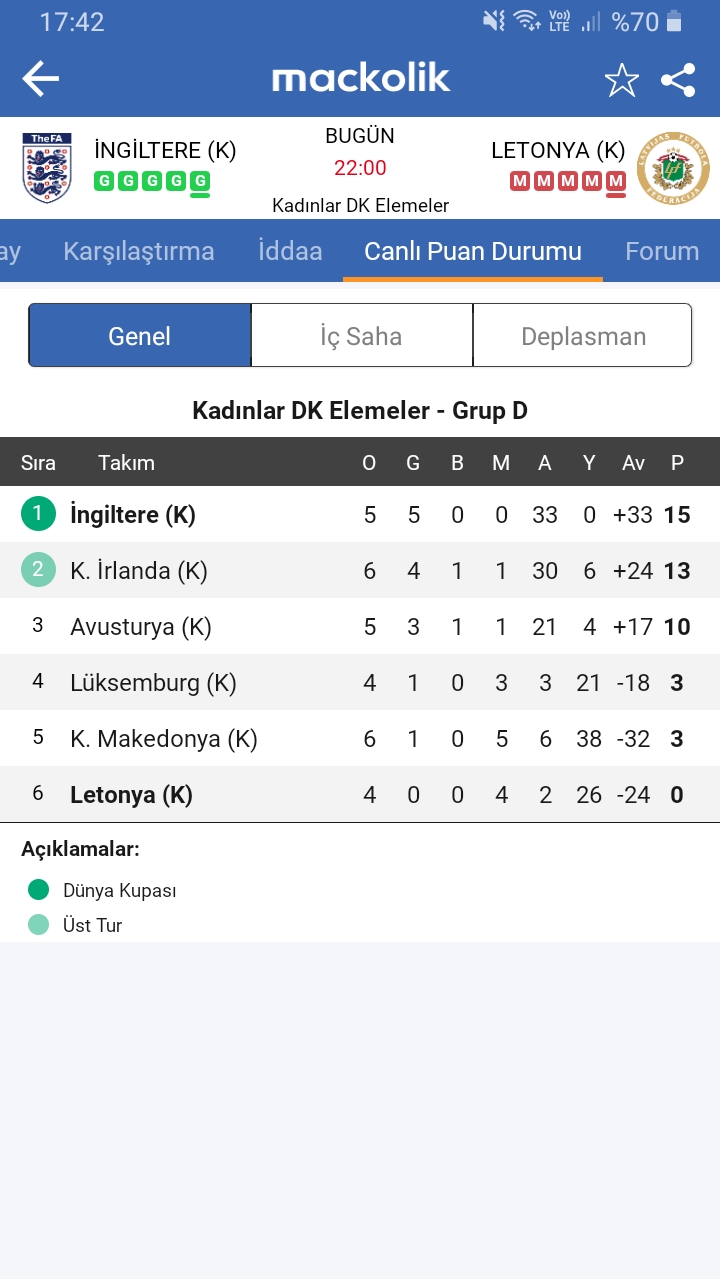Open the İddaa tab
Image resolution: width=720 pixels, height=1280 pixels.
(x=290, y=251)
